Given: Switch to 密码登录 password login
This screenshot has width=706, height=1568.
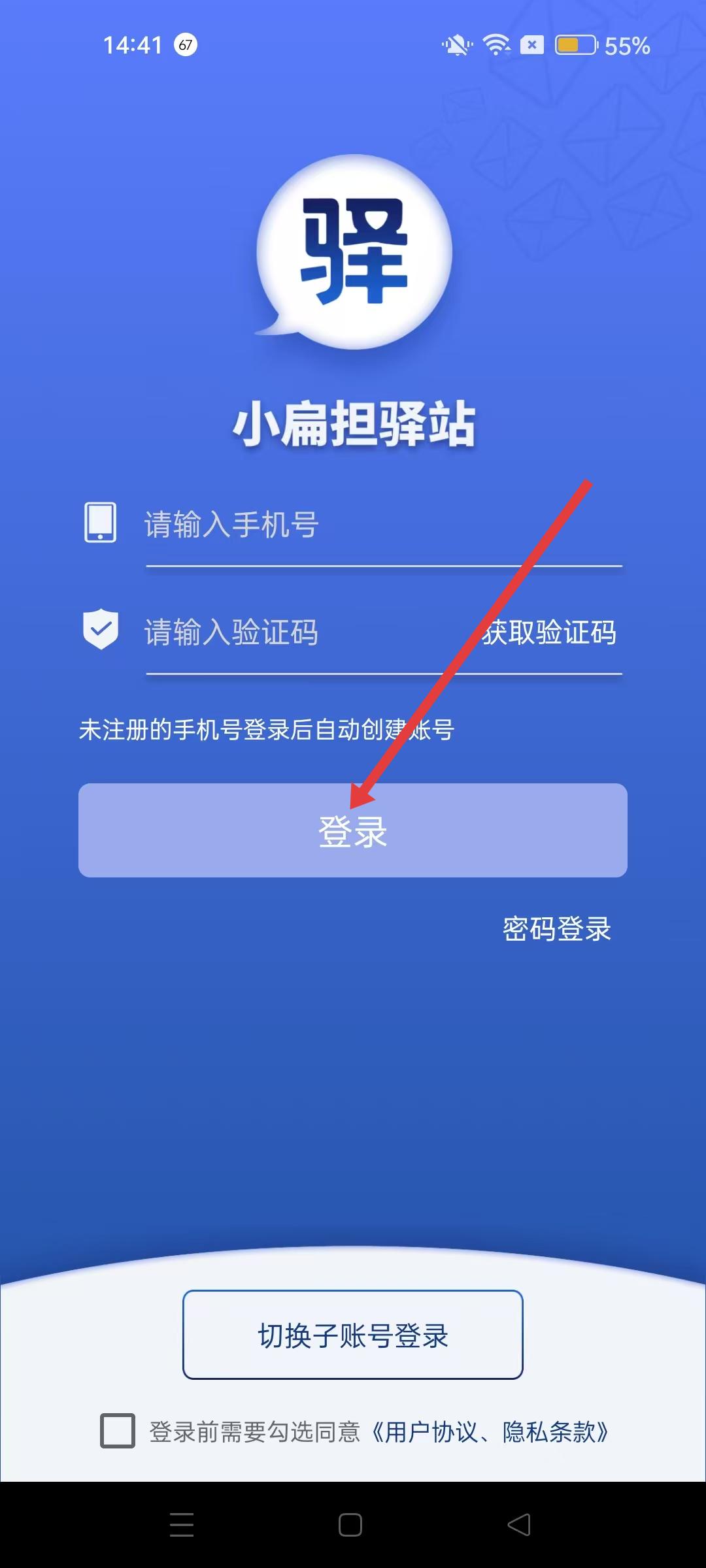Looking at the screenshot, I should 556,928.
